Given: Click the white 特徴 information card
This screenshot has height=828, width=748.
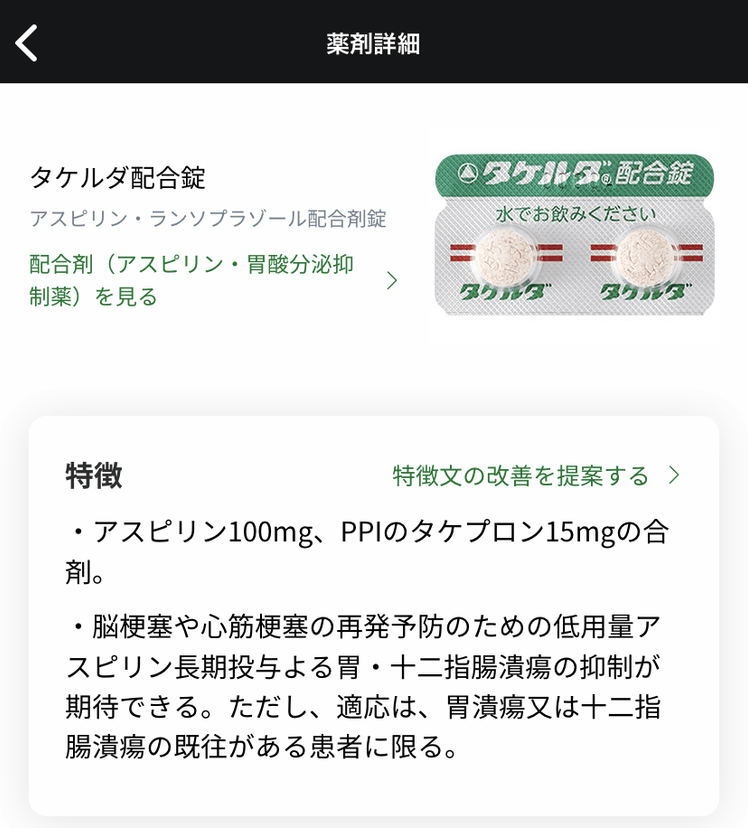Looking at the screenshot, I should (x=374, y=620).
